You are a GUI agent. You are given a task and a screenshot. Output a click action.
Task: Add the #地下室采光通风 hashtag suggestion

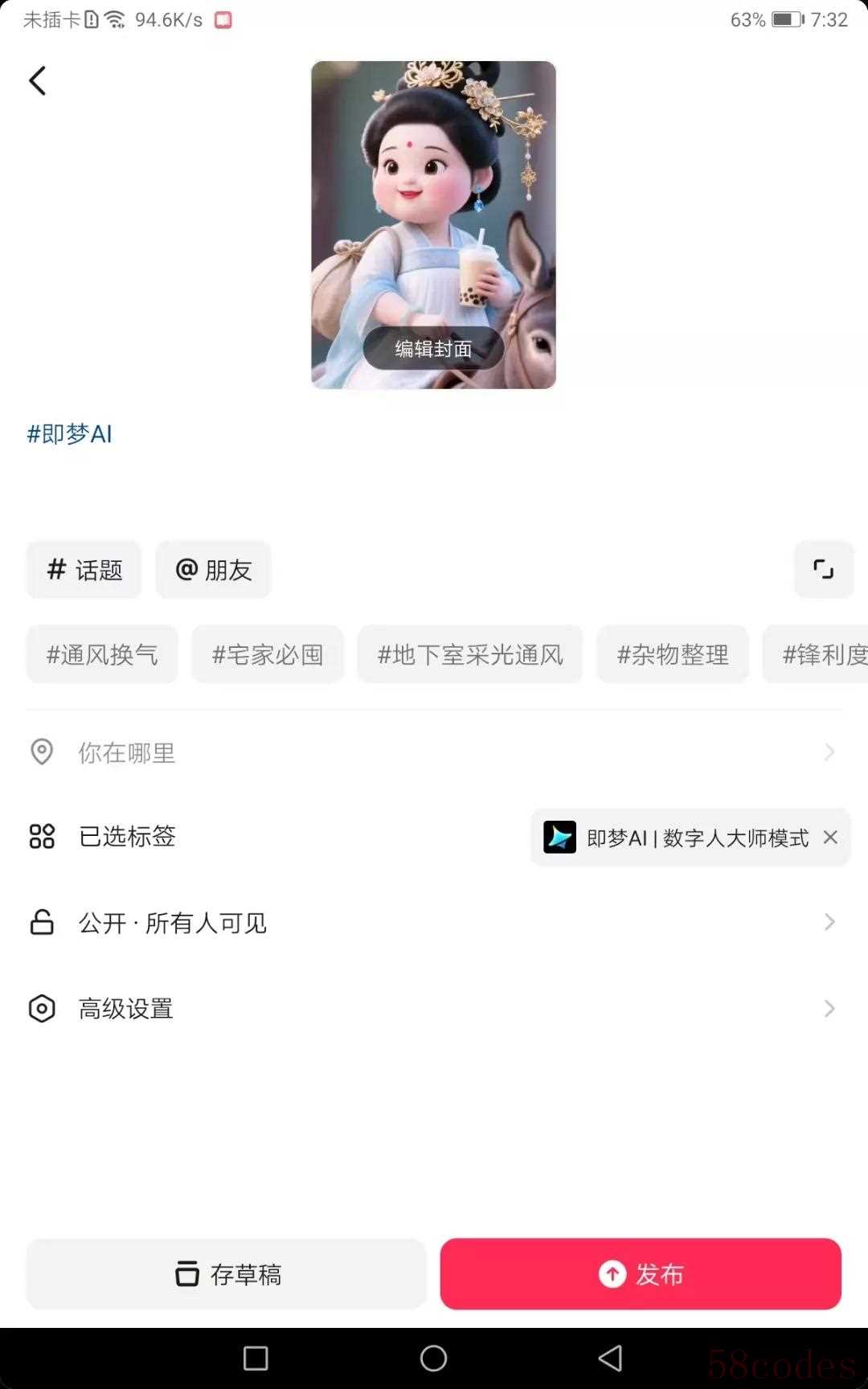470,655
